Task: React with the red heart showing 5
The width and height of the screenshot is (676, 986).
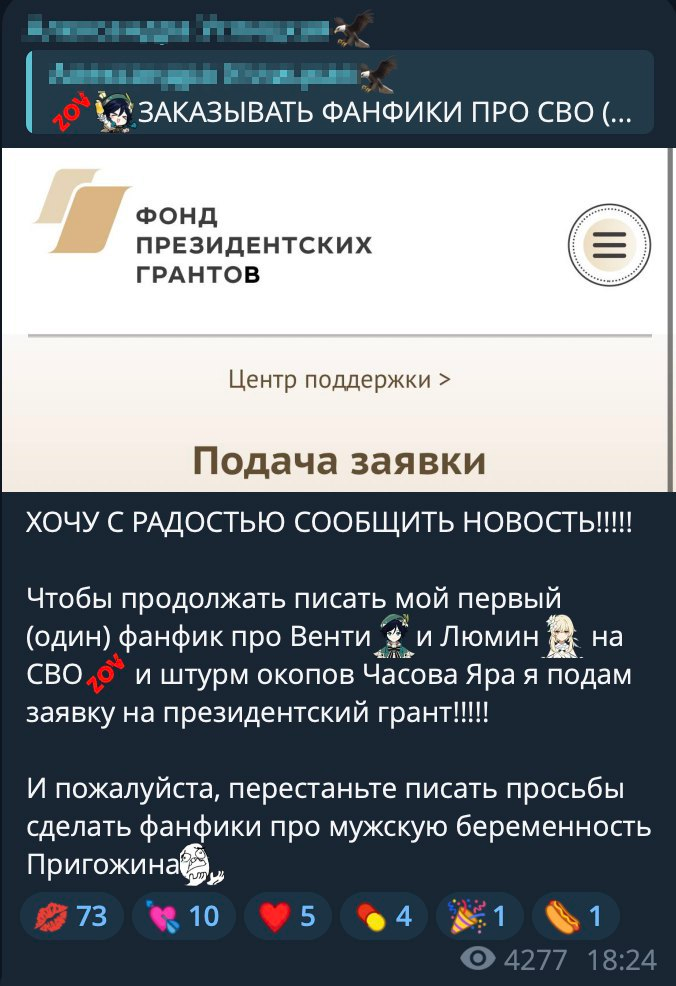Action: tap(287, 915)
